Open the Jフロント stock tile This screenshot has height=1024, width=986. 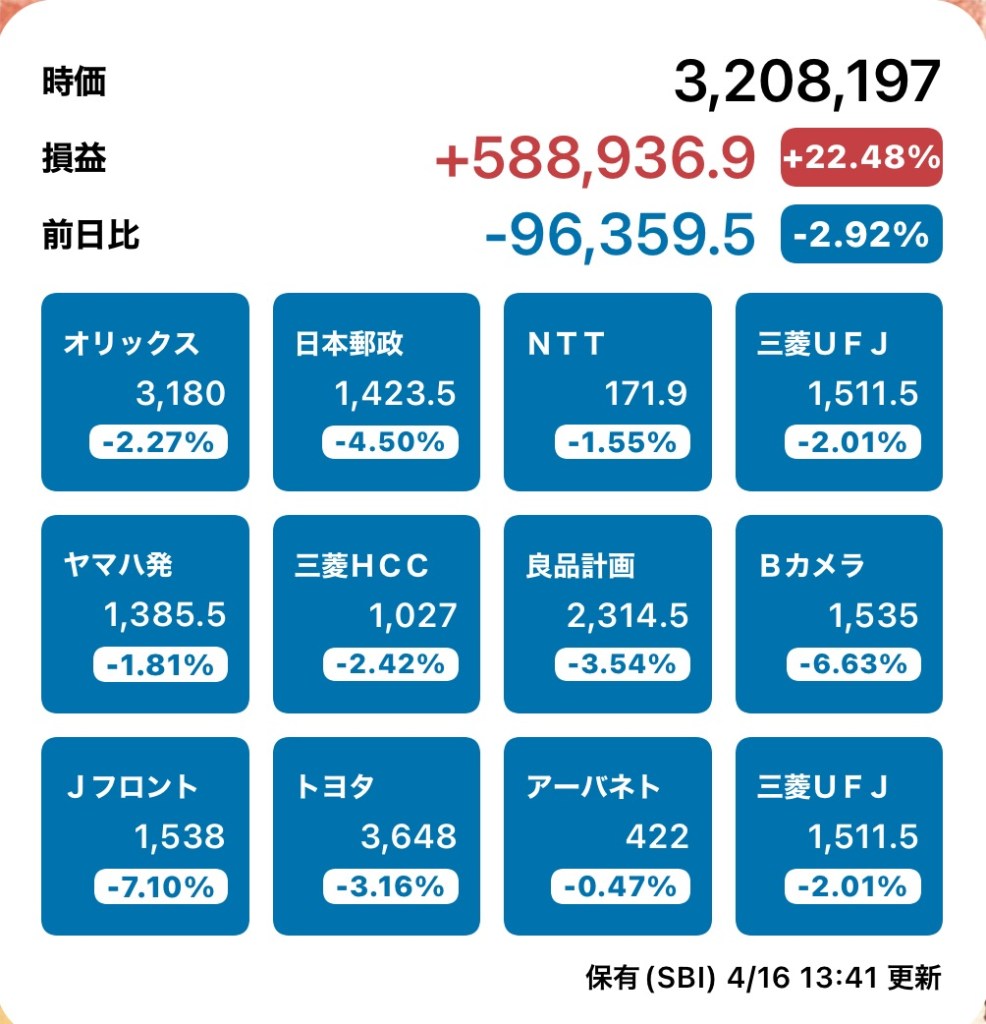(145, 836)
